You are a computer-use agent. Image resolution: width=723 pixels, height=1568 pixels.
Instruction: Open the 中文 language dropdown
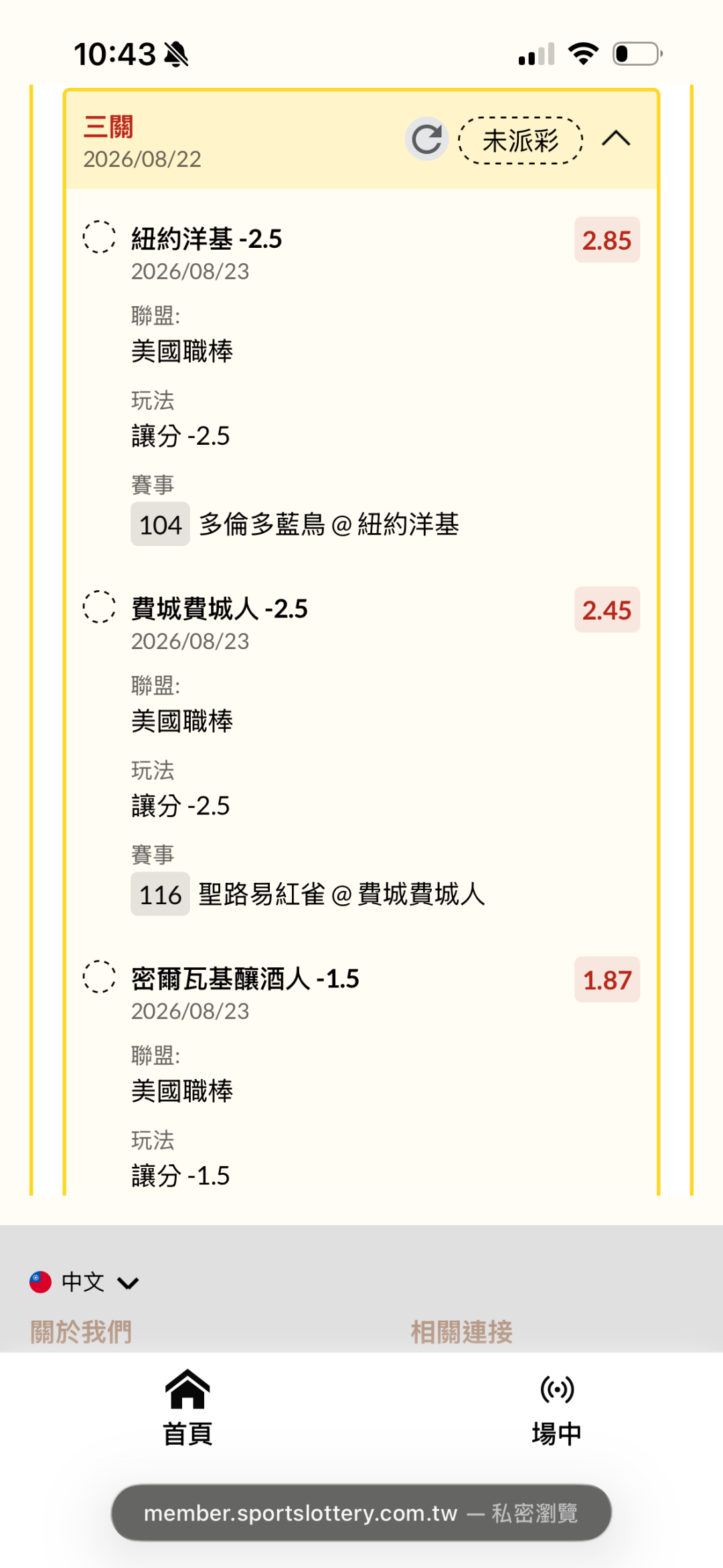click(x=84, y=1282)
